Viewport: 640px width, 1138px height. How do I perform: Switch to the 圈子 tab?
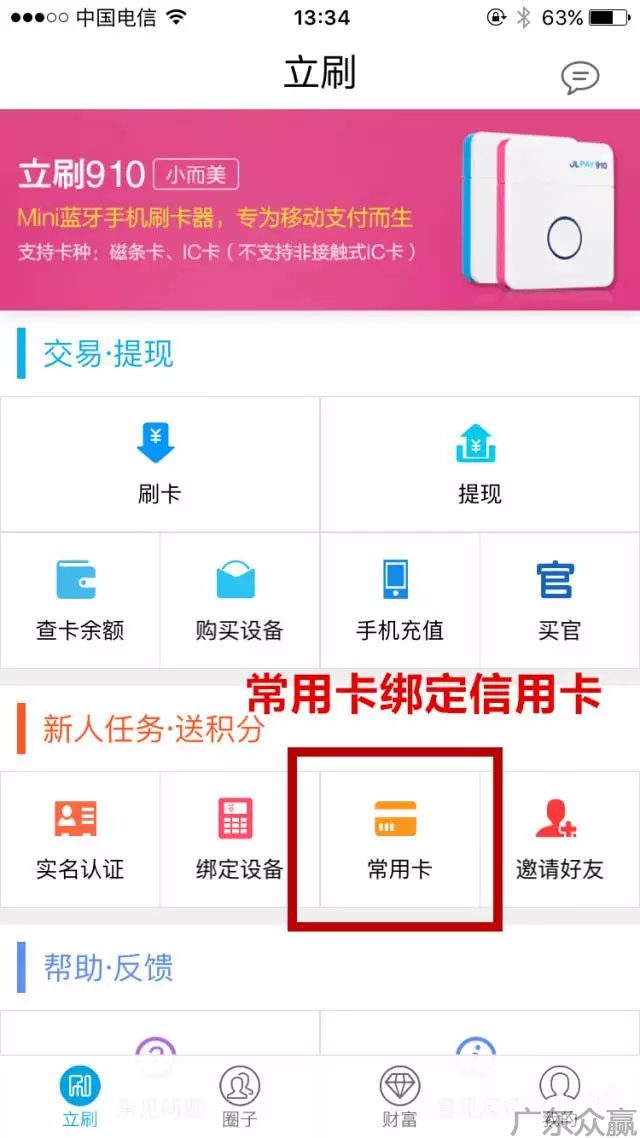click(x=240, y=1096)
